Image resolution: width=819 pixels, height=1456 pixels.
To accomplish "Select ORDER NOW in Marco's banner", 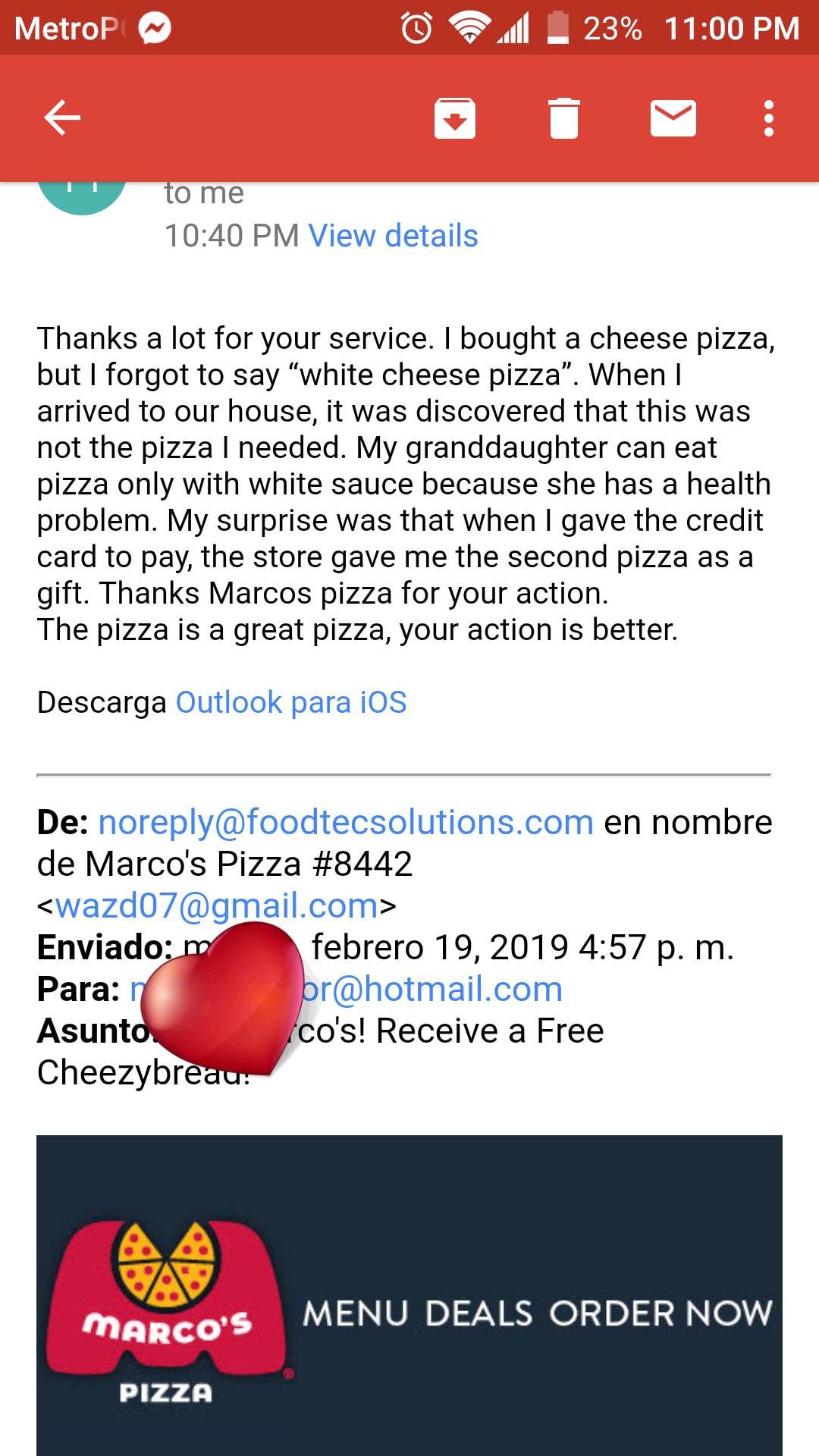I will click(x=661, y=1313).
